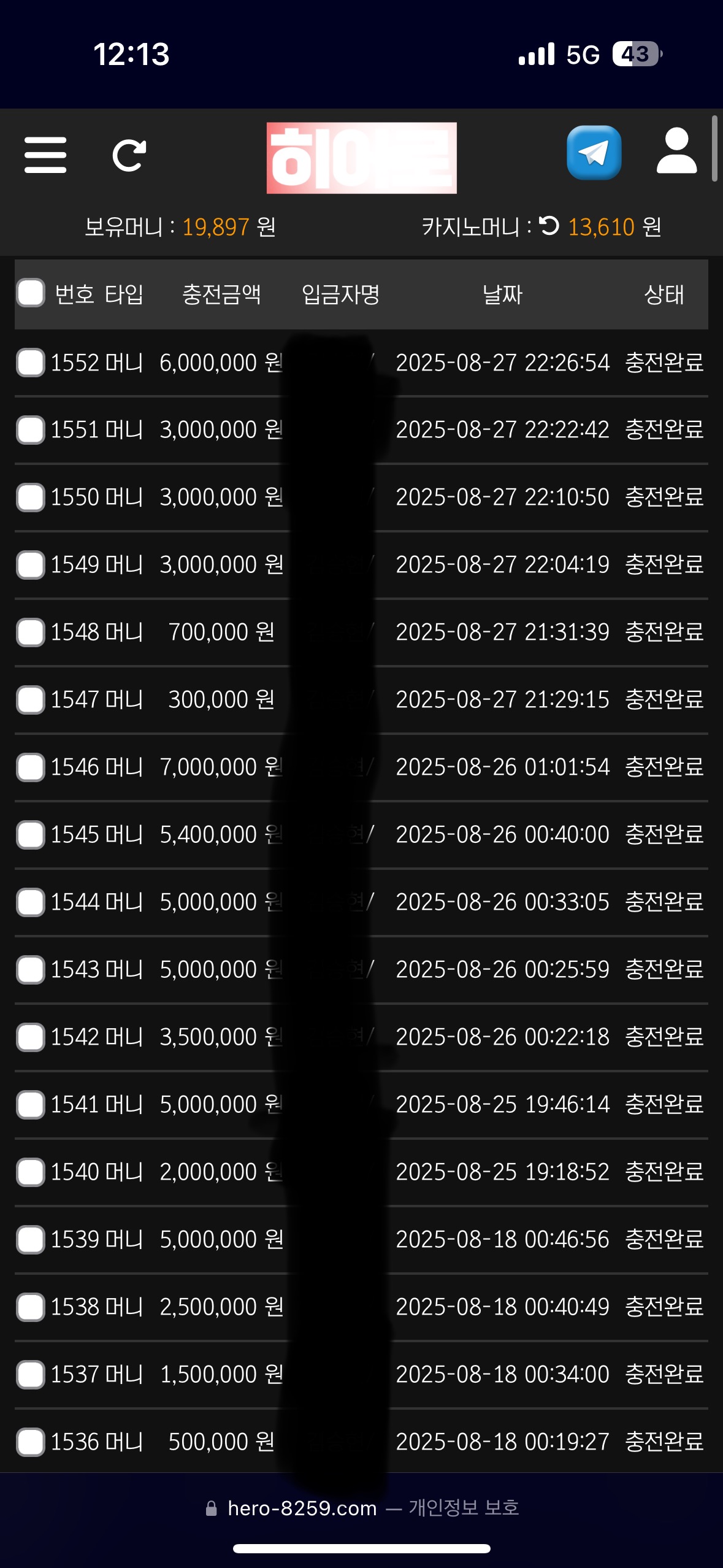Refresh the 카지노머니 balance
Image resolution: width=723 pixels, height=1568 pixels.
tap(549, 226)
